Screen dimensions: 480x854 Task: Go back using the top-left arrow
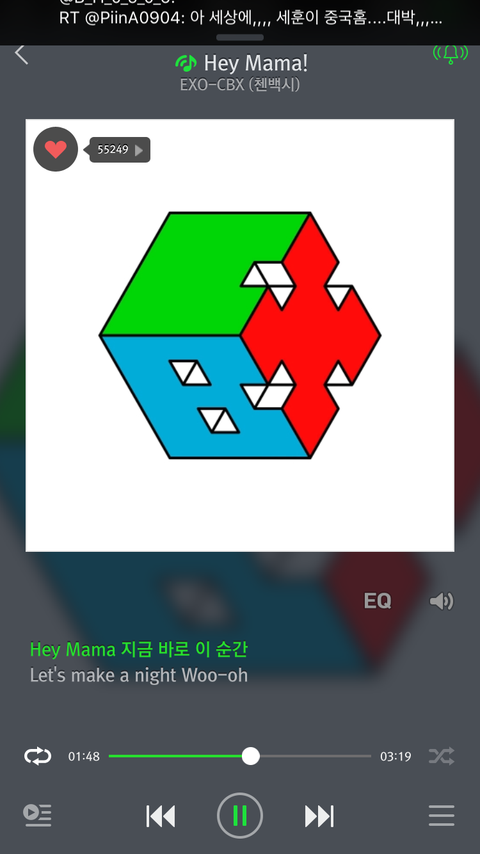coord(21,54)
